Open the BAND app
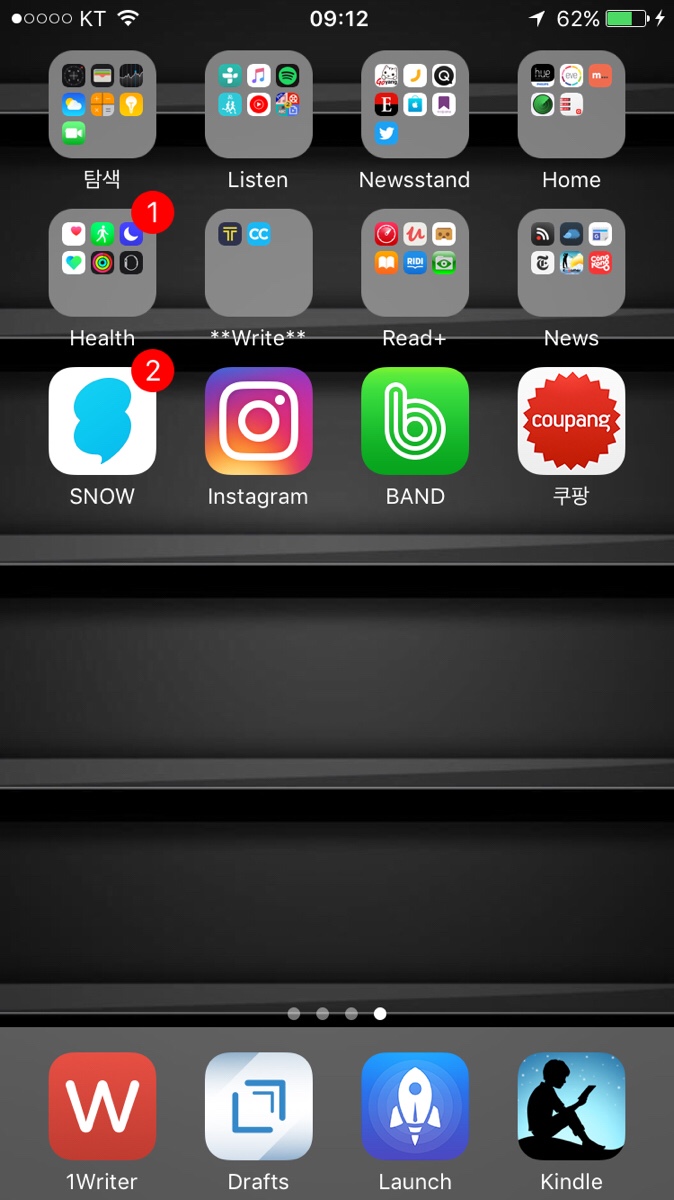 (x=415, y=421)
